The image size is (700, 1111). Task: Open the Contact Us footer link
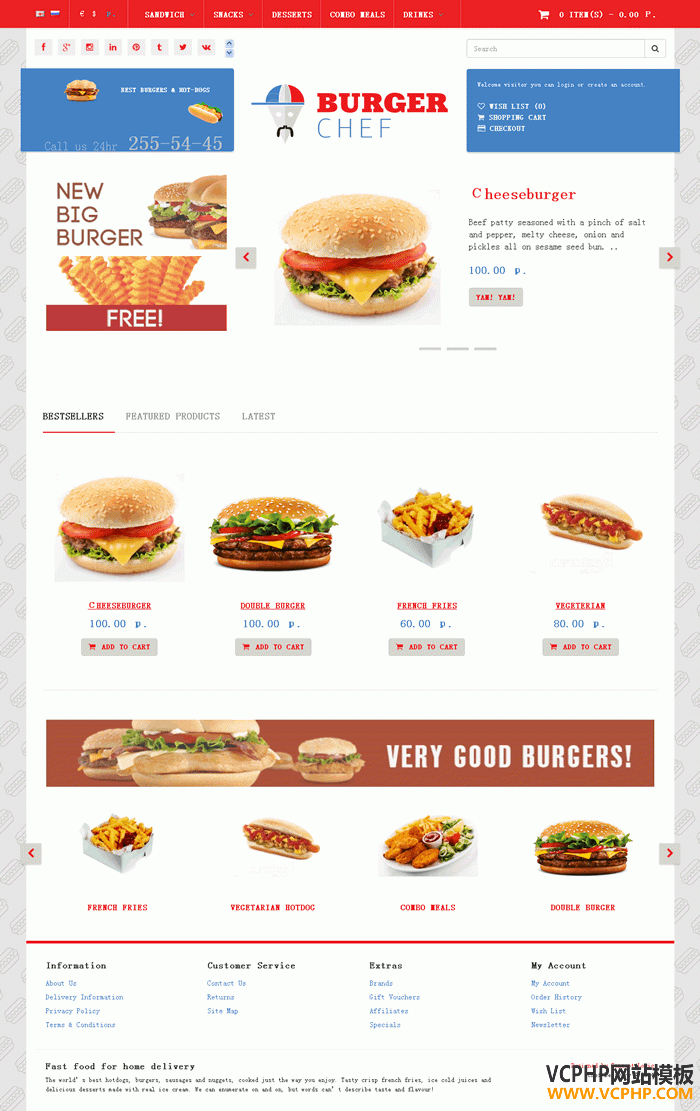click(x=226, y=983)
